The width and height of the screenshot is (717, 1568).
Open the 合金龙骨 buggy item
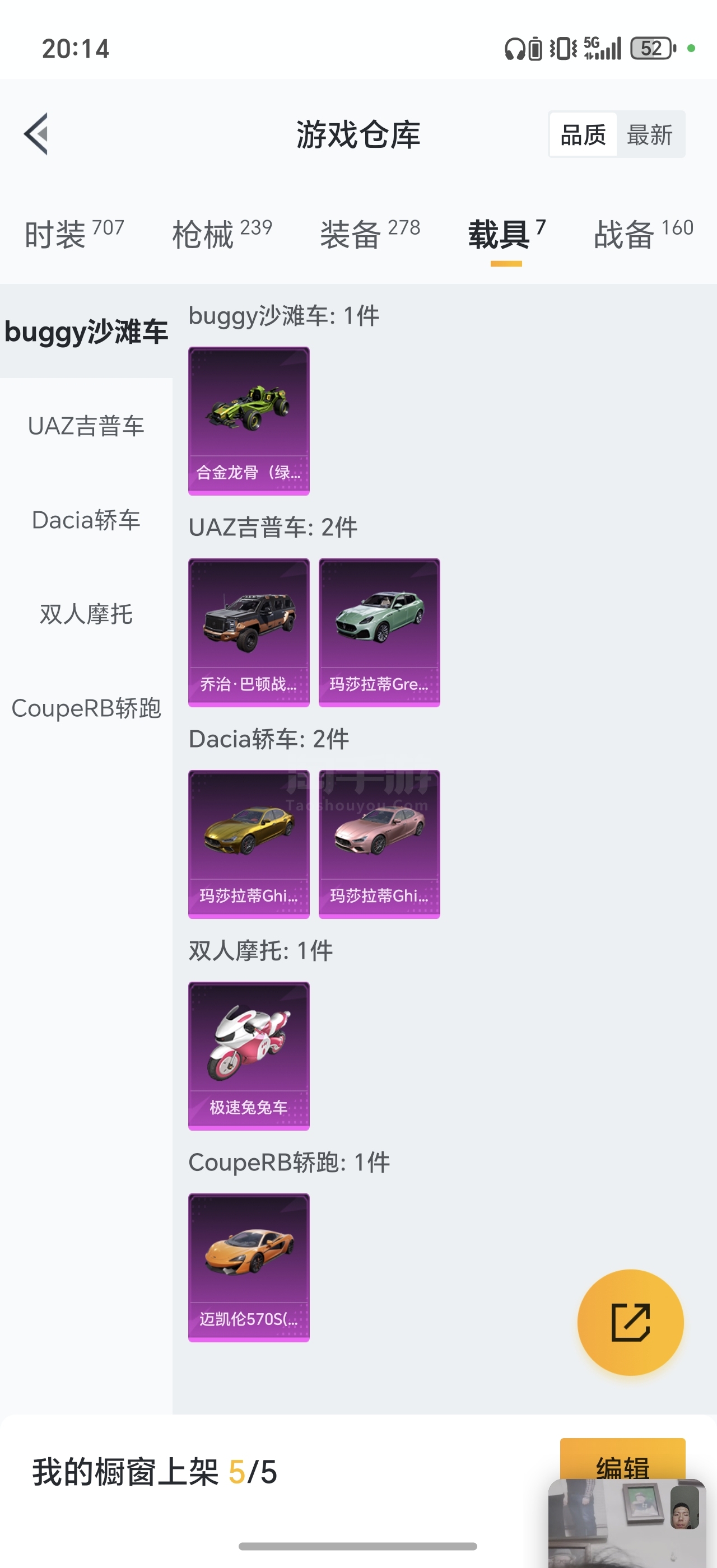pyautogui.click(x=249, y=421)
